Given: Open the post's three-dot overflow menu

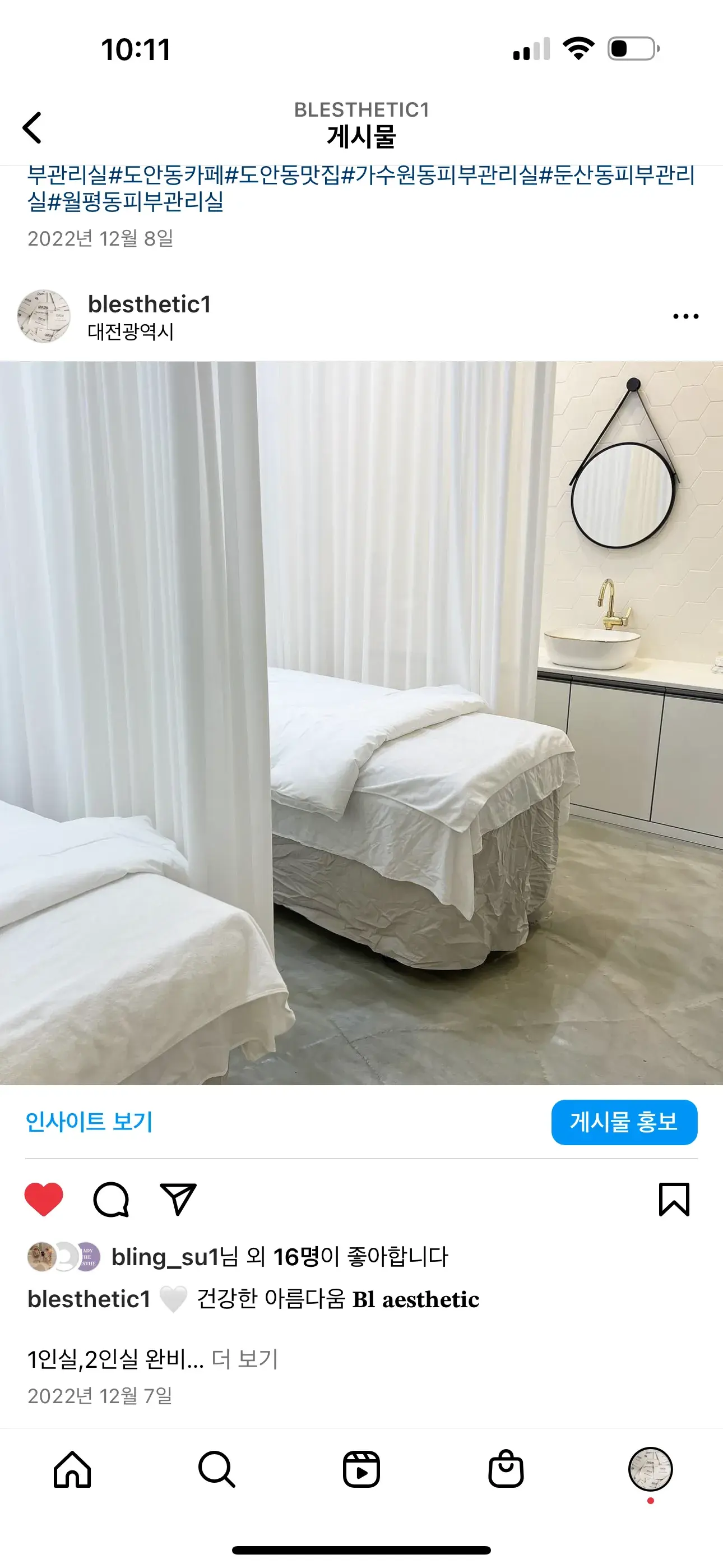Looking at the screenshot, I should [685, 316].
